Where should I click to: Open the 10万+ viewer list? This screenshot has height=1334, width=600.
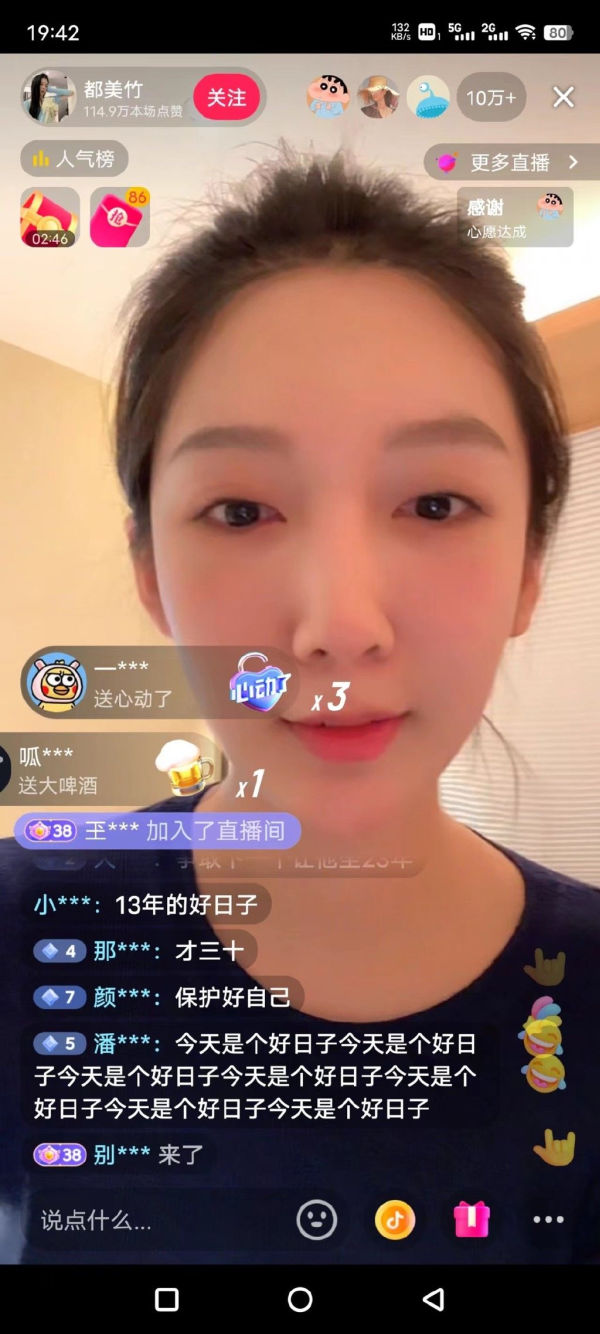(x=492, y=97)
